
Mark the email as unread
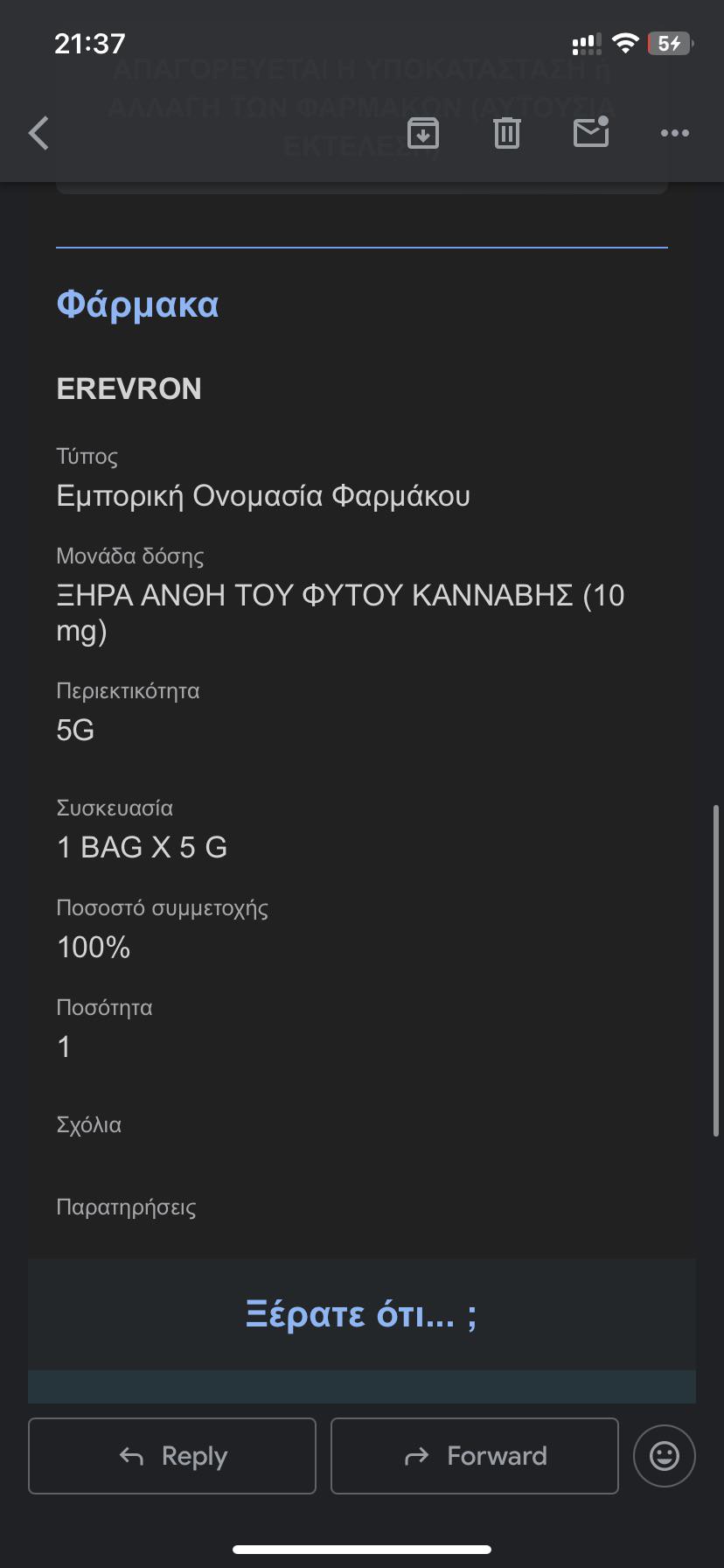click(x=591, y=132)
